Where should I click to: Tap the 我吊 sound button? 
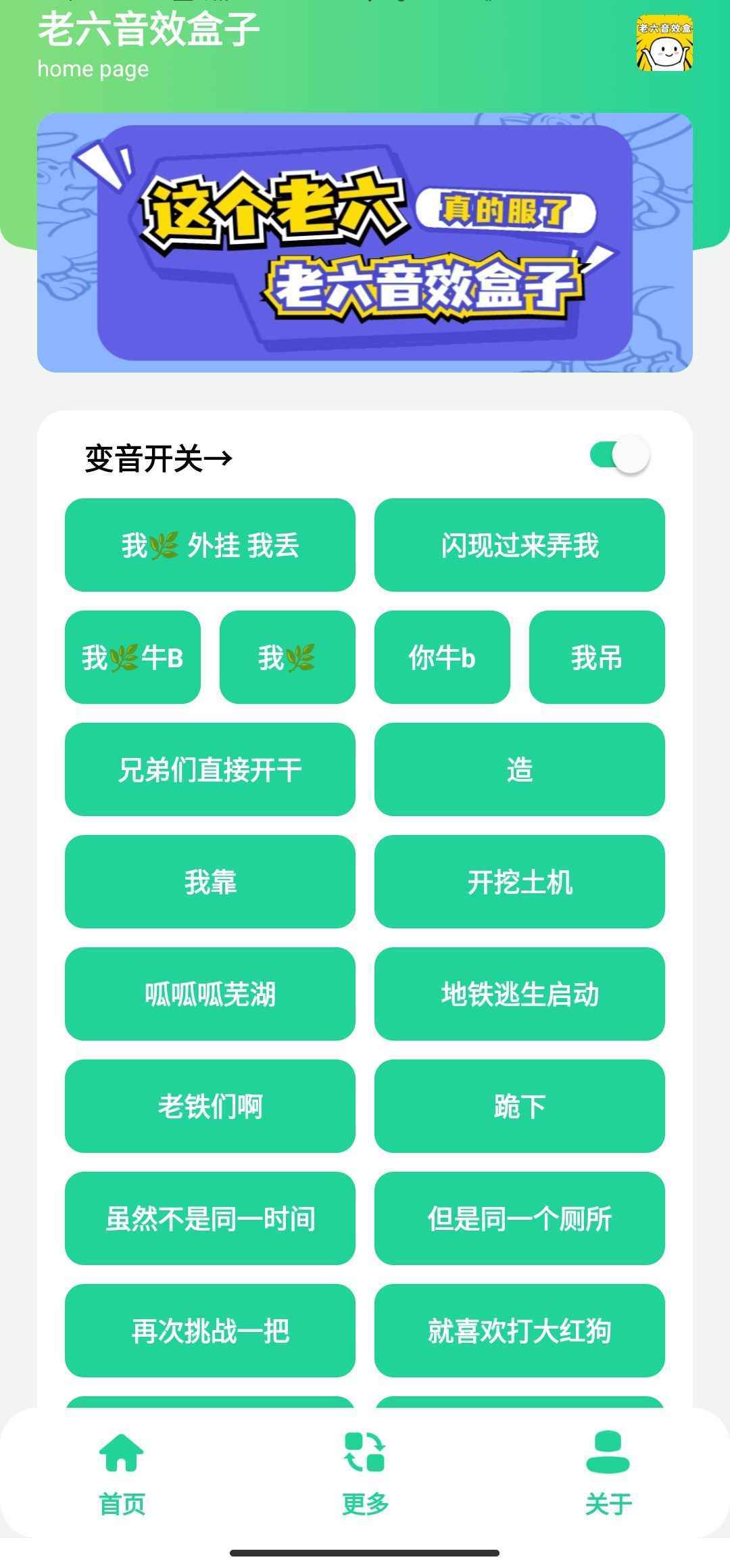point(598,658)
